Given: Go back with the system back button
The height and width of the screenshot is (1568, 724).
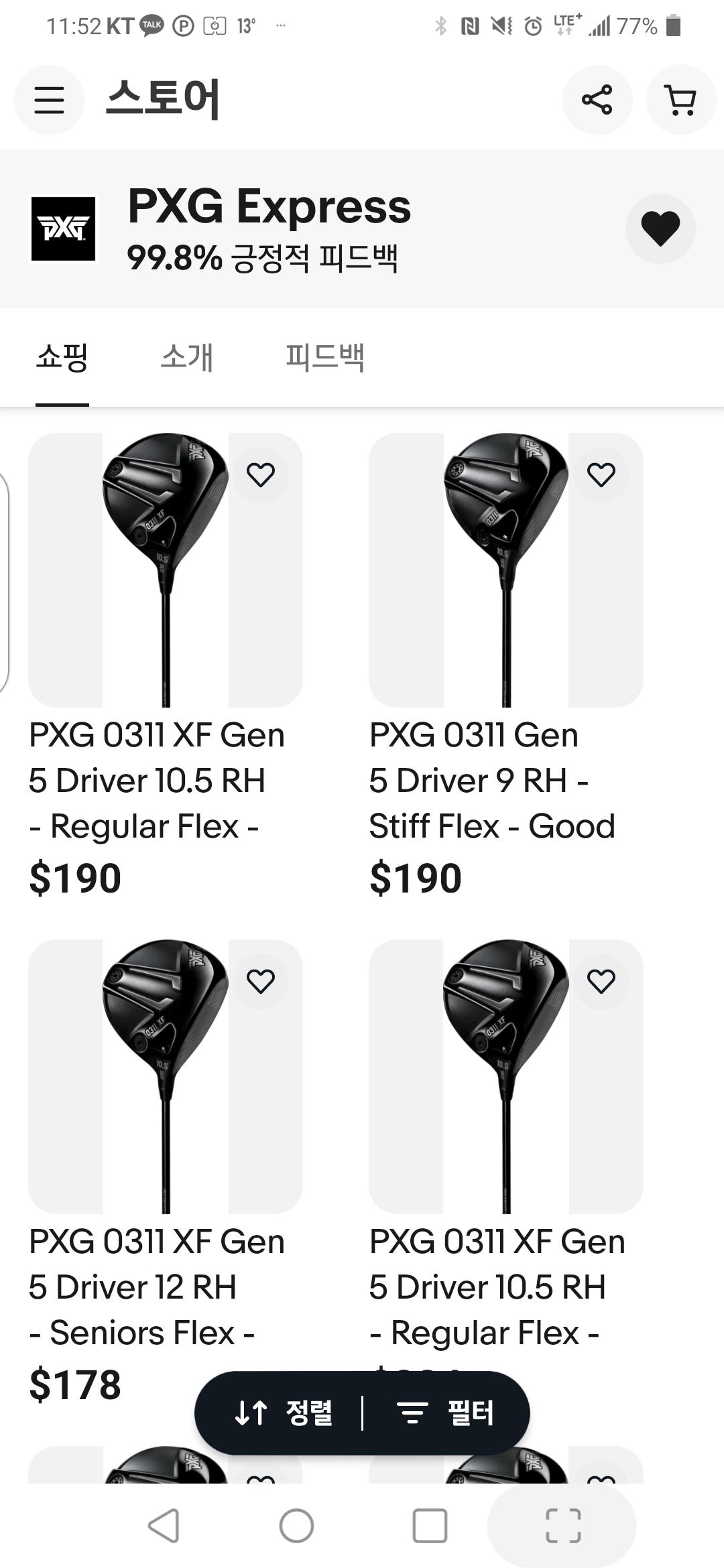Looking at the screenshot, I should pos(163,1525).
